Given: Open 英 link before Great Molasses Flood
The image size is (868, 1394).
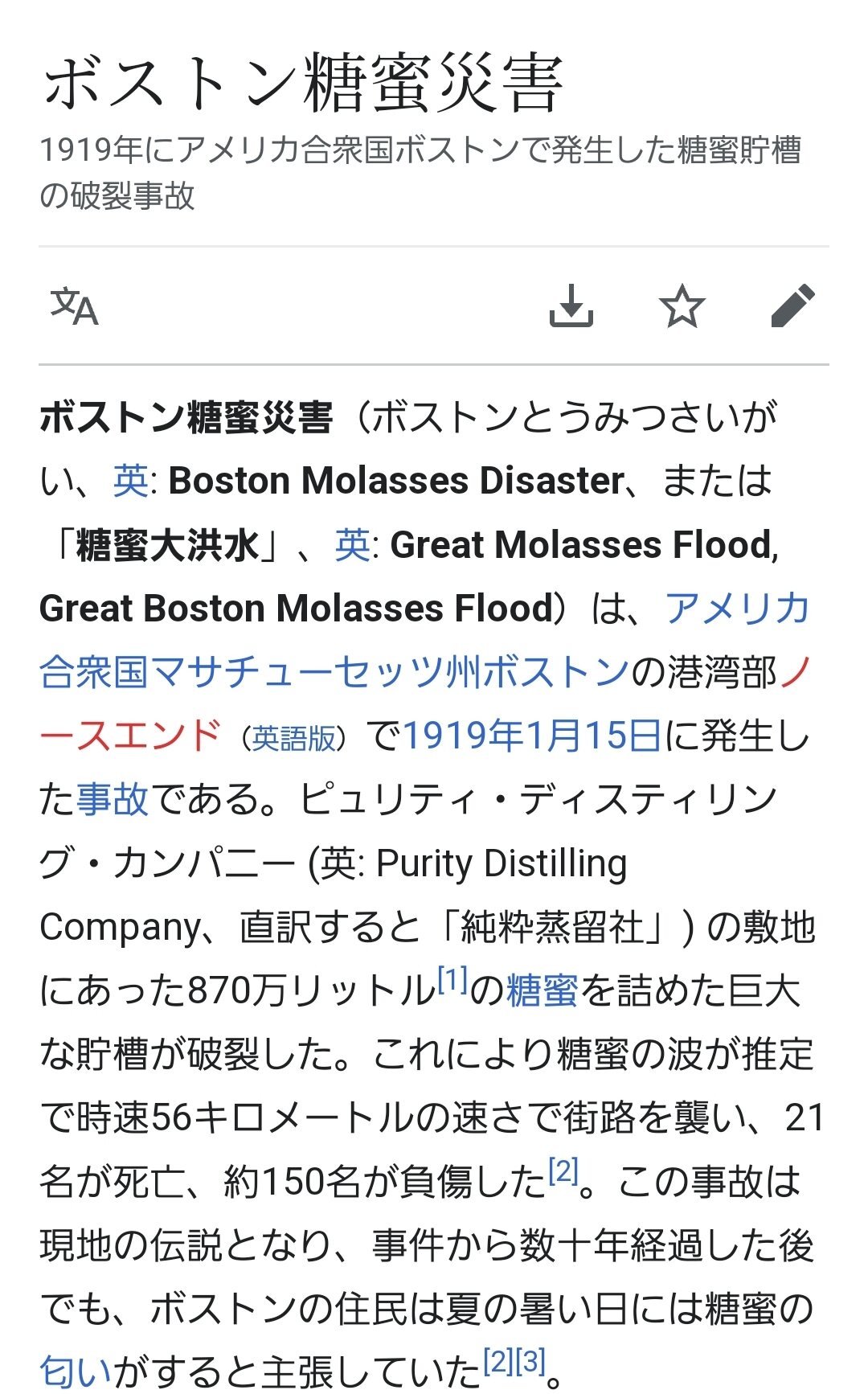Looking at the screenshot, I should (352, 545).
